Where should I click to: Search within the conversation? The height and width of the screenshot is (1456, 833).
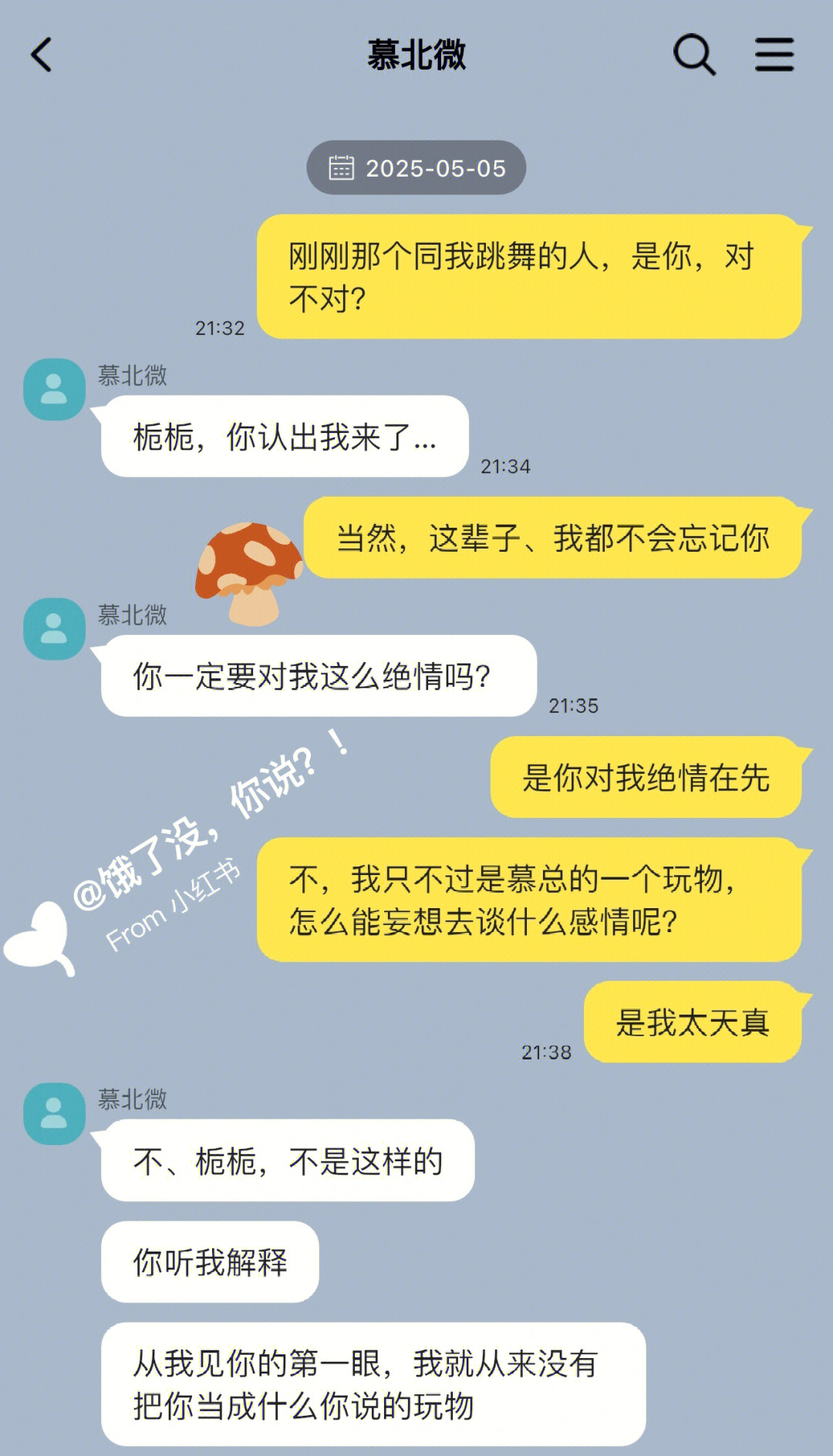pos(694,55)
